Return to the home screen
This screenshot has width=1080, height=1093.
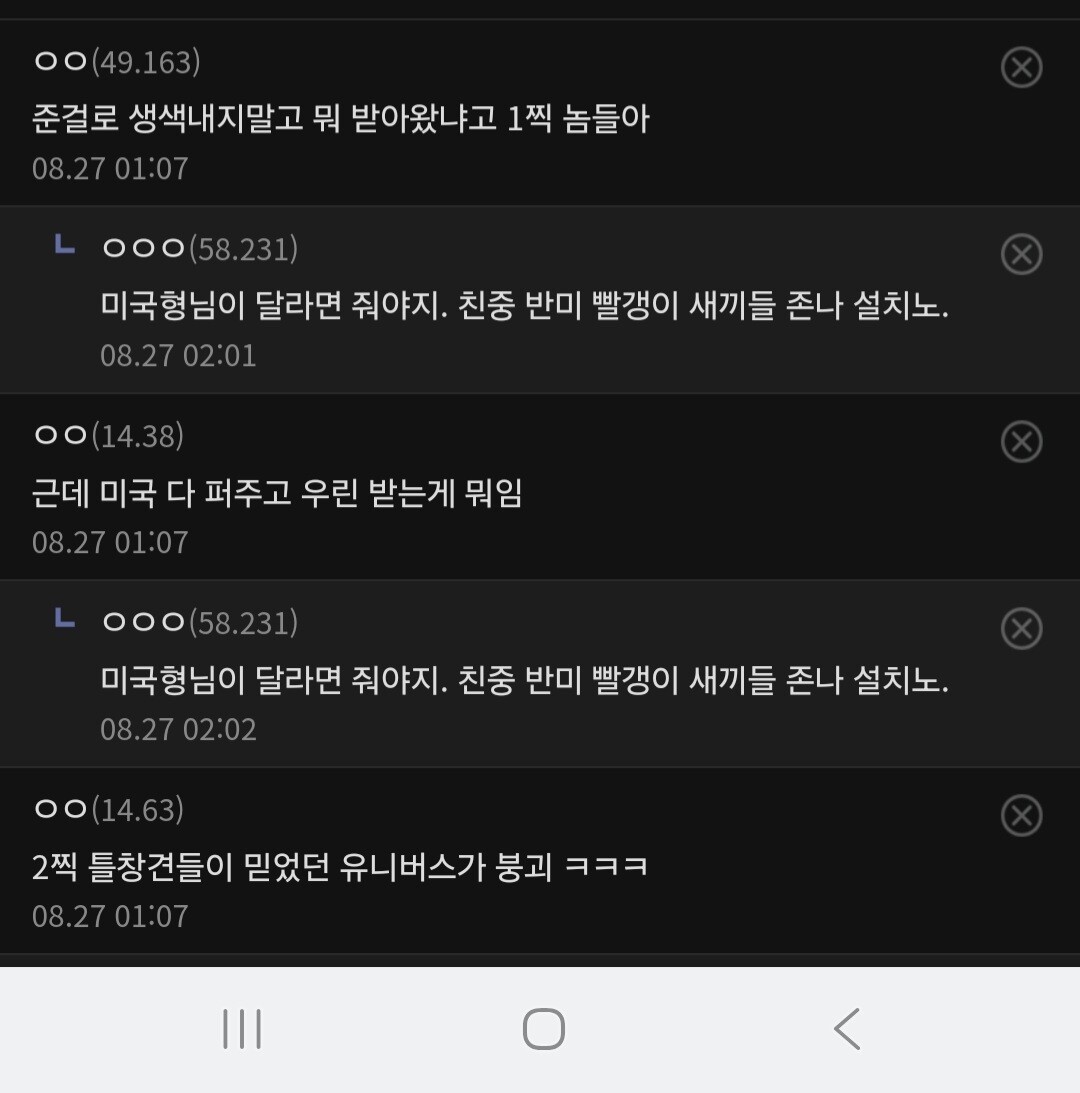click(544, 1029)
